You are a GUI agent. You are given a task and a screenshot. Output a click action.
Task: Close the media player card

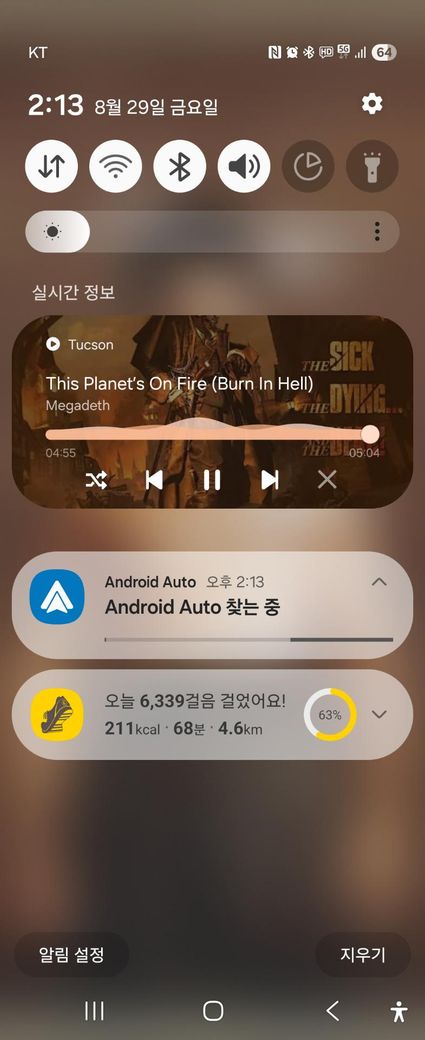(x=327, y=480)
